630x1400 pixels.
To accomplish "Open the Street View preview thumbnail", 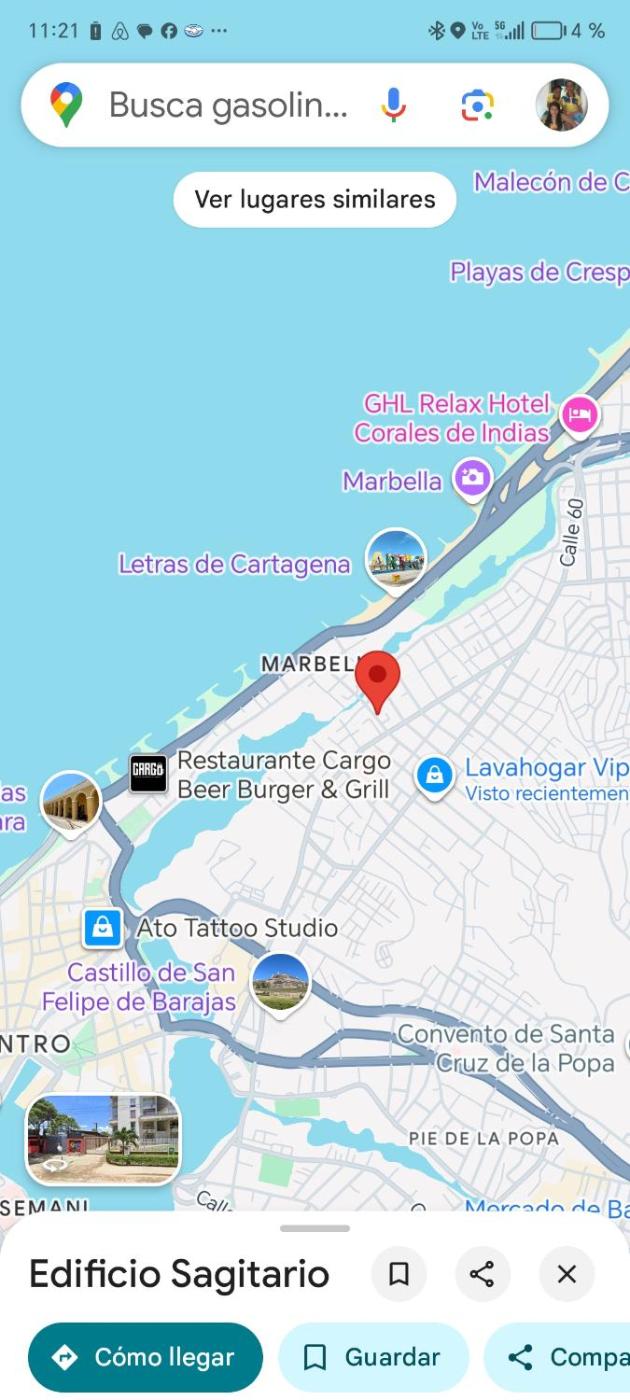I will tap(103, 1139).
